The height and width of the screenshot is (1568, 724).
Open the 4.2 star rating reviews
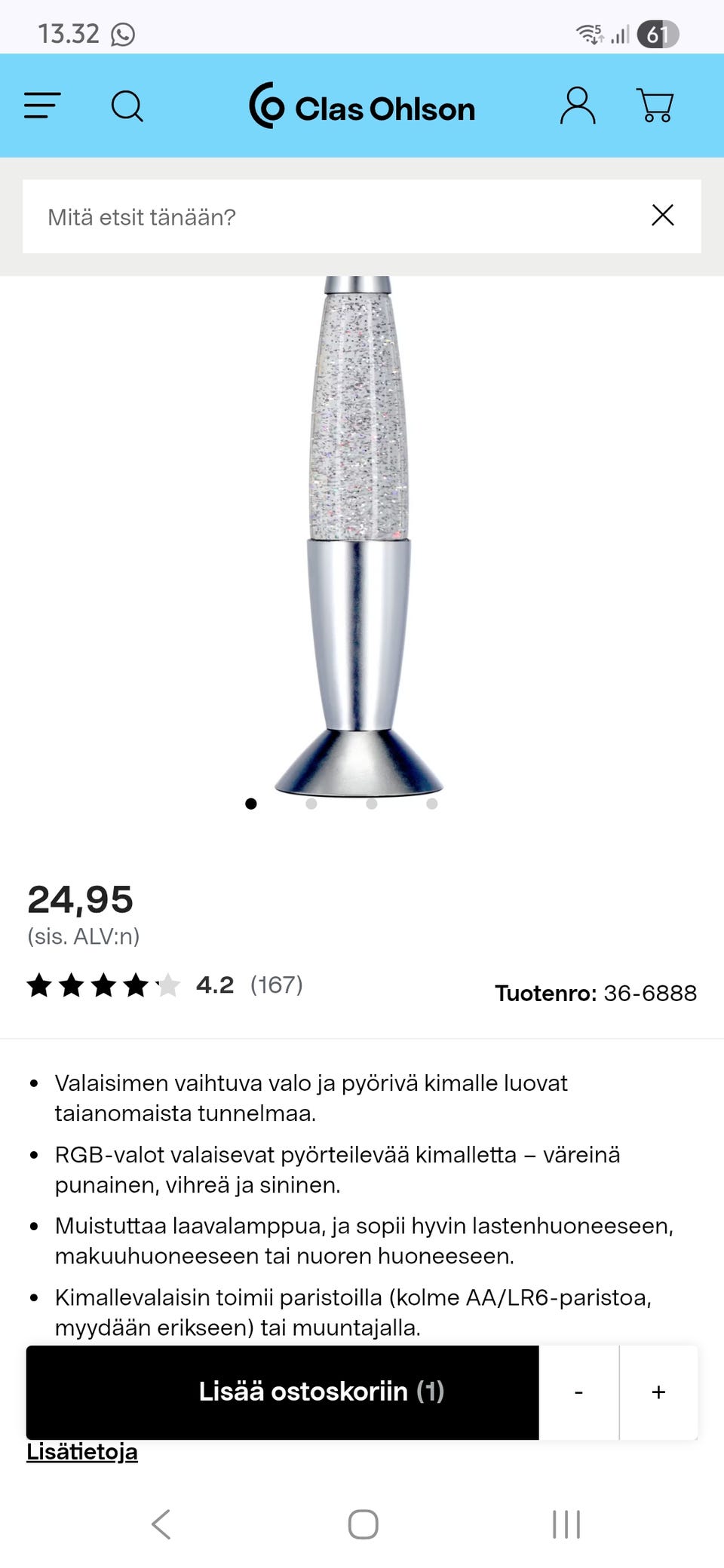[166, 985]
